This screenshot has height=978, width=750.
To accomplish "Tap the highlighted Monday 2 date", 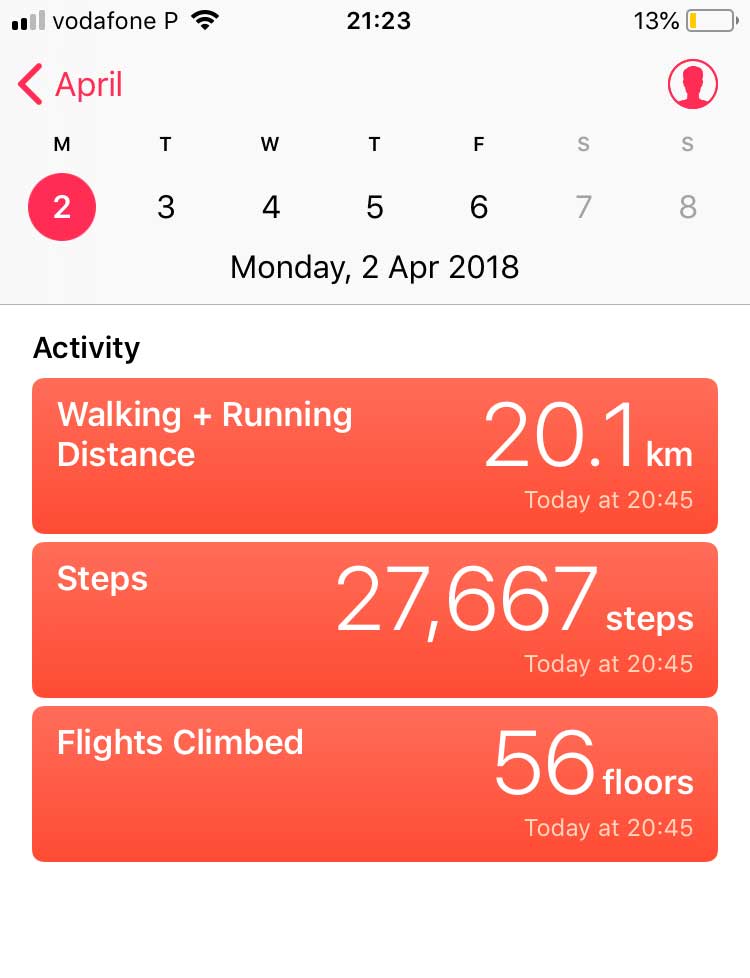I will [x=62, y=207].
